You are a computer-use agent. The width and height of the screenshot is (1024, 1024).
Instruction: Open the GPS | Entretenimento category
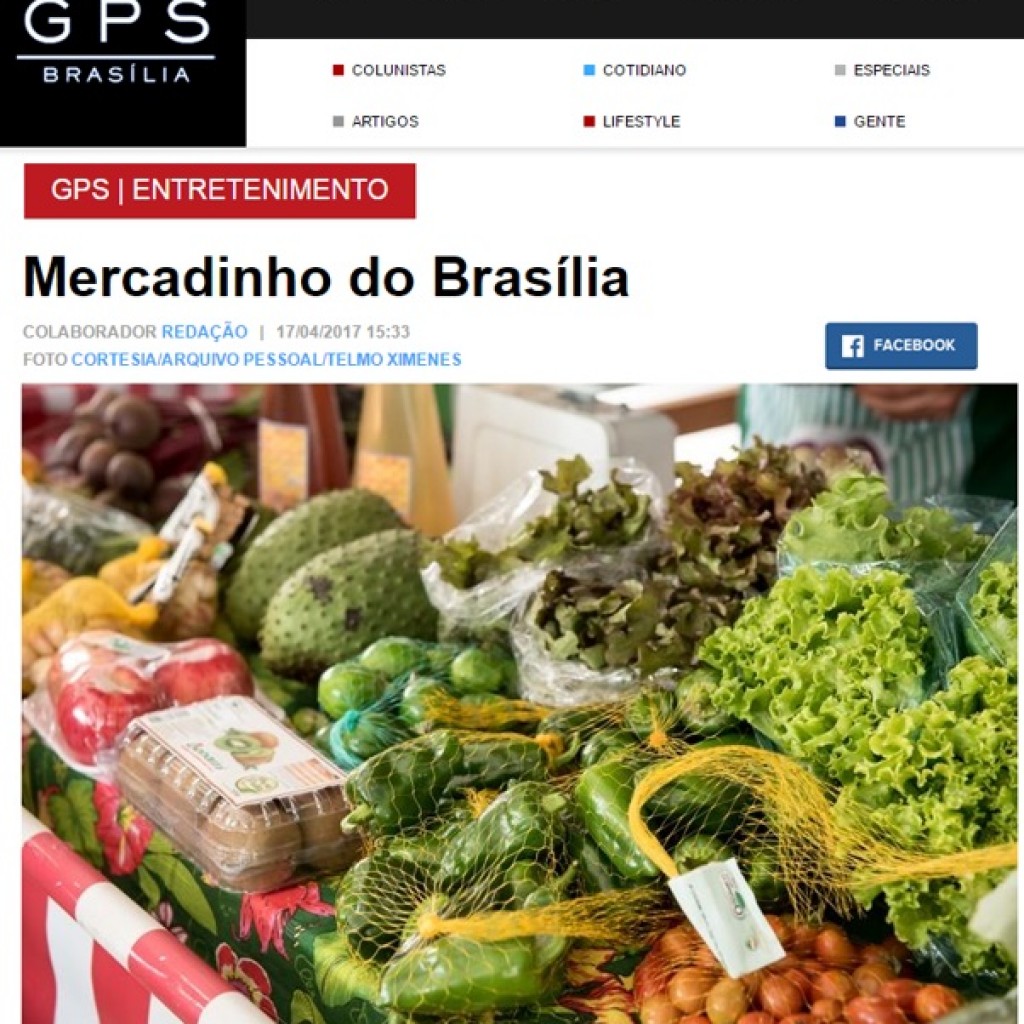pos(219,190)
